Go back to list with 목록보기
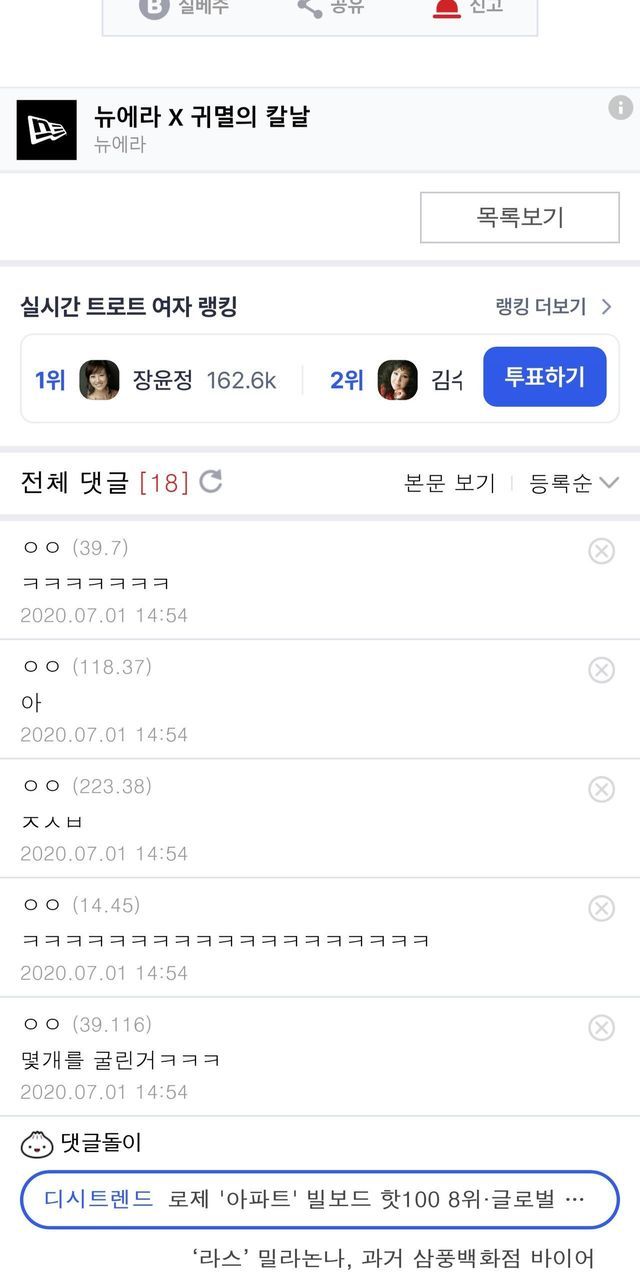This screenshot has width=640, height=1274. click(520, 217)
